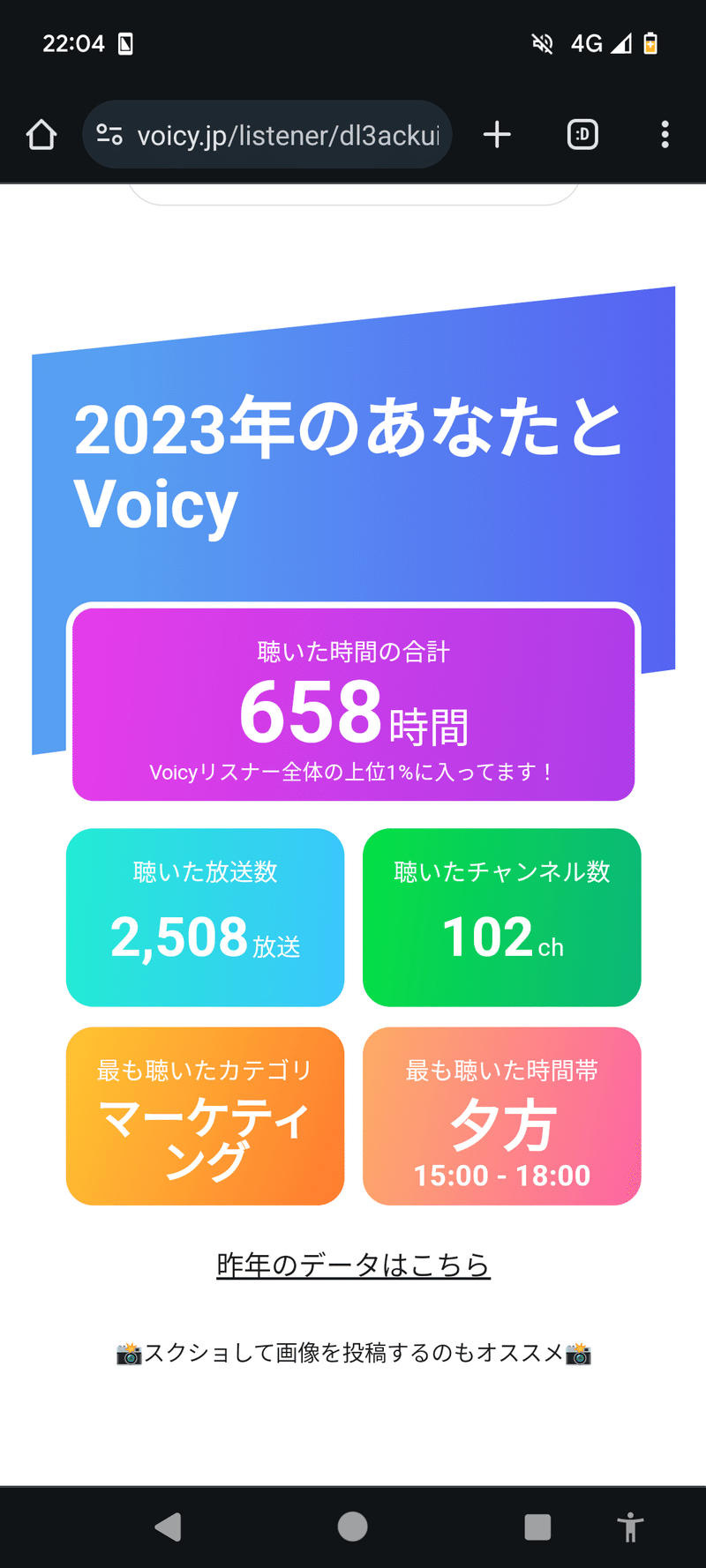Select the マーケティング category card
This screenshot has height=1568, width=706.
(205, 1116)
